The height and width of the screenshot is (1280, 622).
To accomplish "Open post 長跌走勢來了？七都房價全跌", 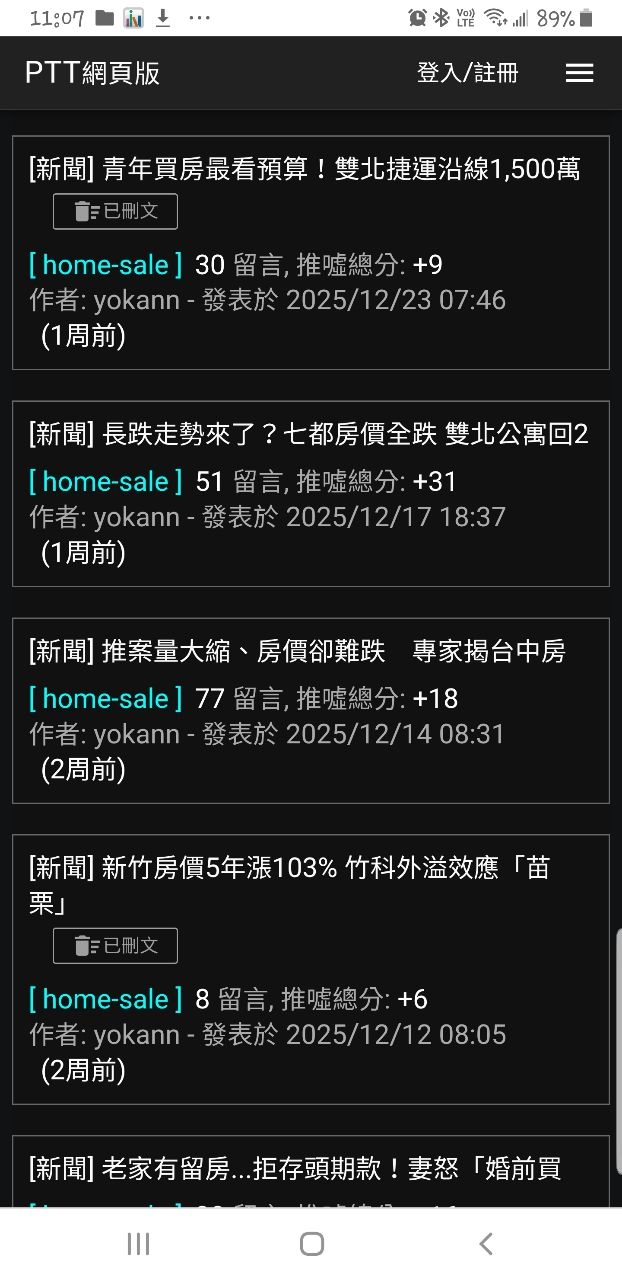I will point(308,434).
